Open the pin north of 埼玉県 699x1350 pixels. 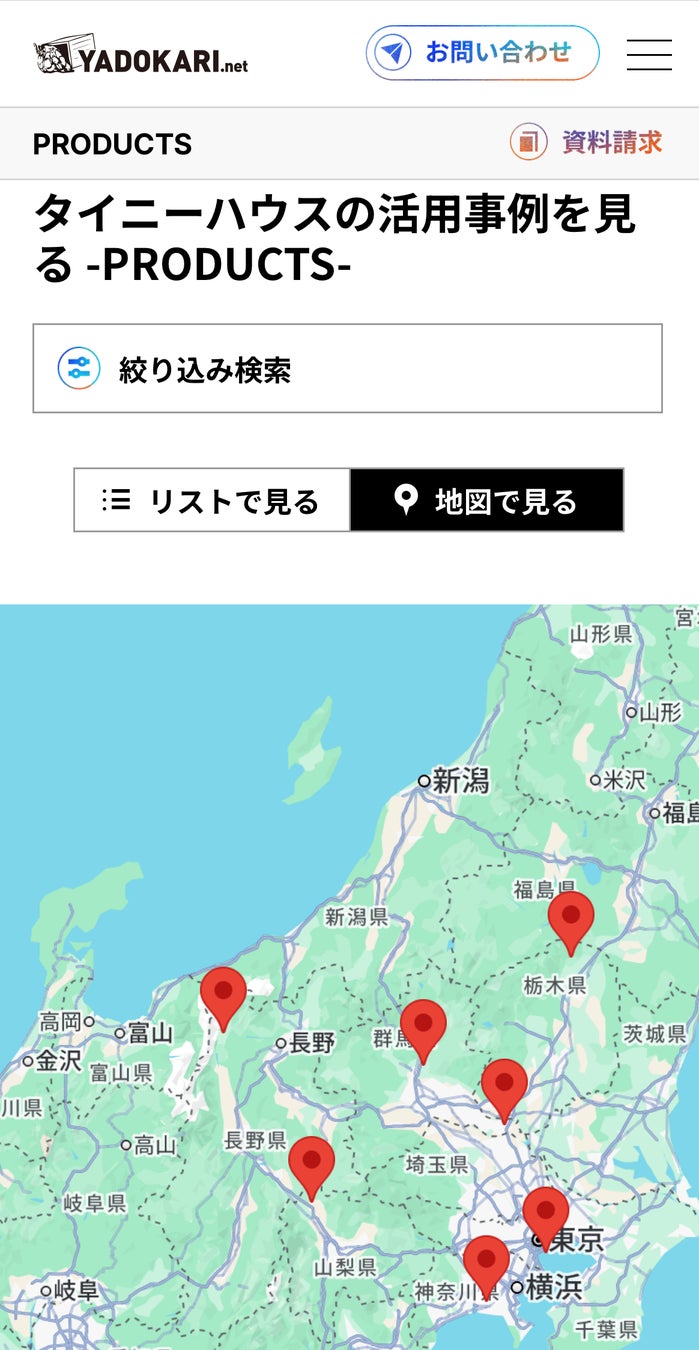[x=504, y=1084]
